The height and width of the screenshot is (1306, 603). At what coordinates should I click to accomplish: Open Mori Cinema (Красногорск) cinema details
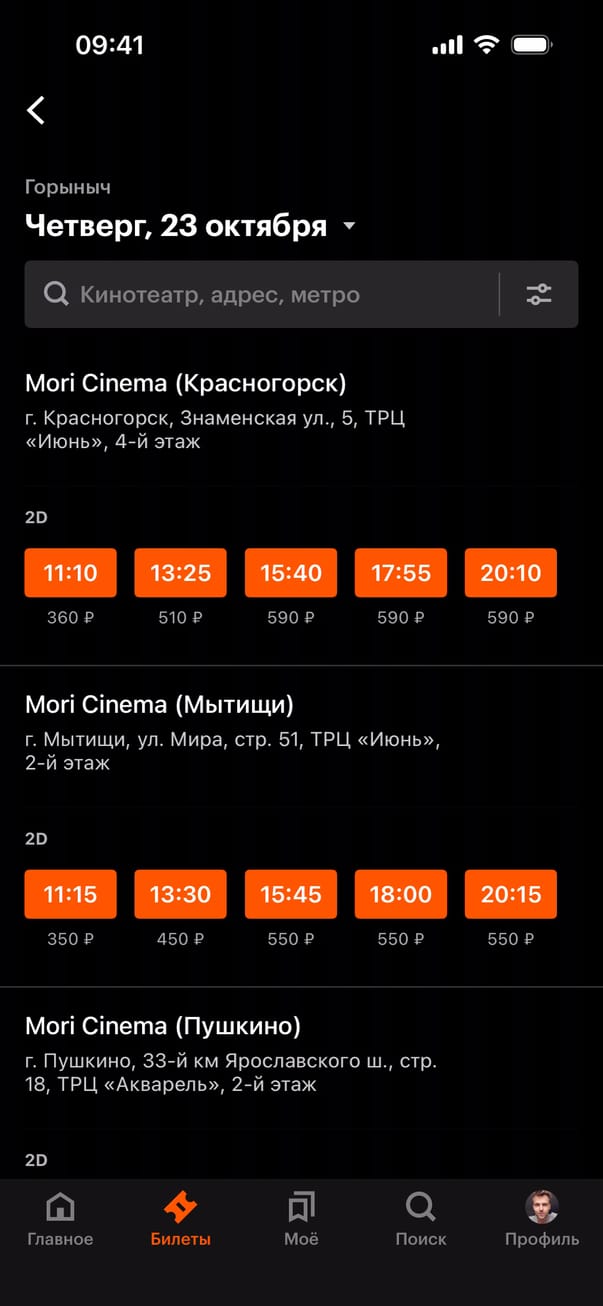tap(186, 383)
